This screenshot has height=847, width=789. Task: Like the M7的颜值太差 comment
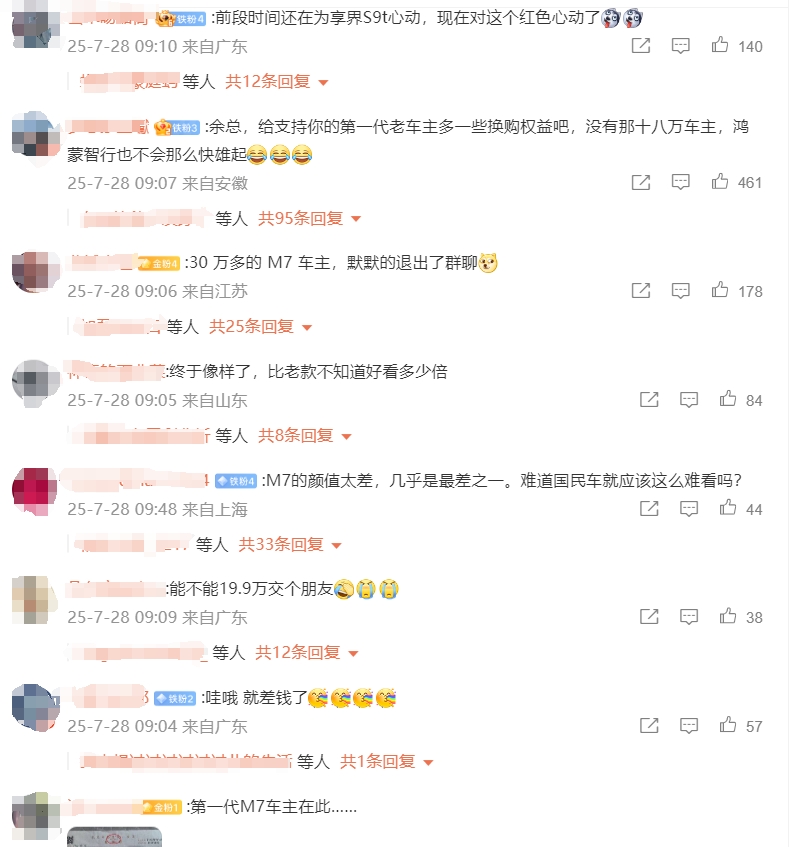[729, 509]
